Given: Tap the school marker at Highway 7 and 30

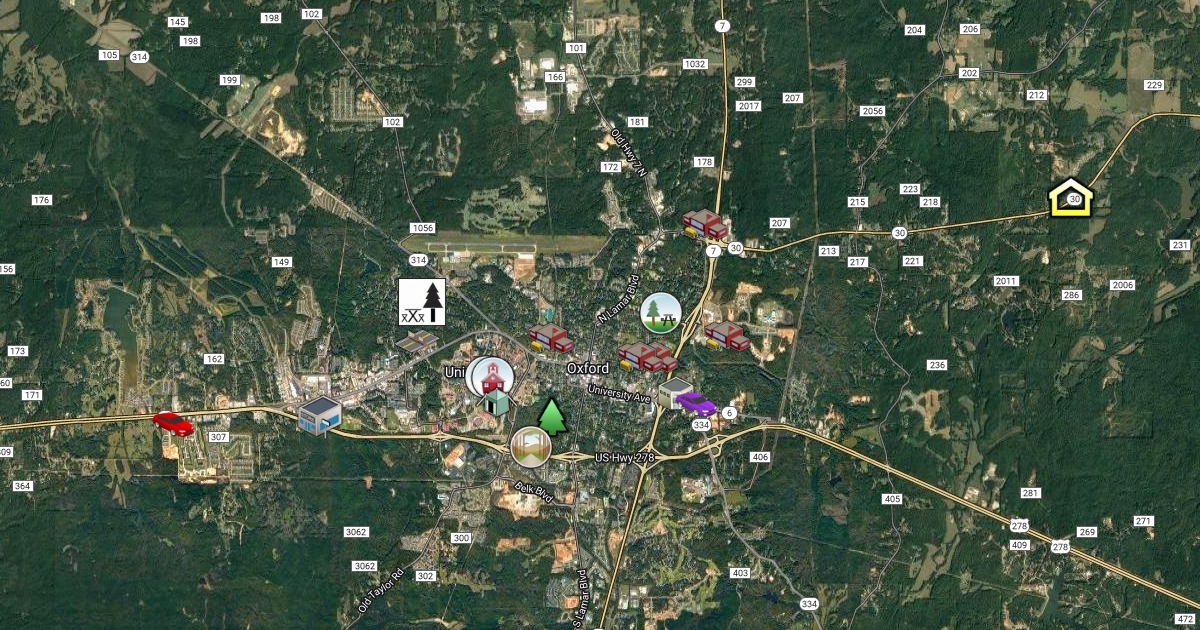Looking at the screenshot, I should [705, 225].
